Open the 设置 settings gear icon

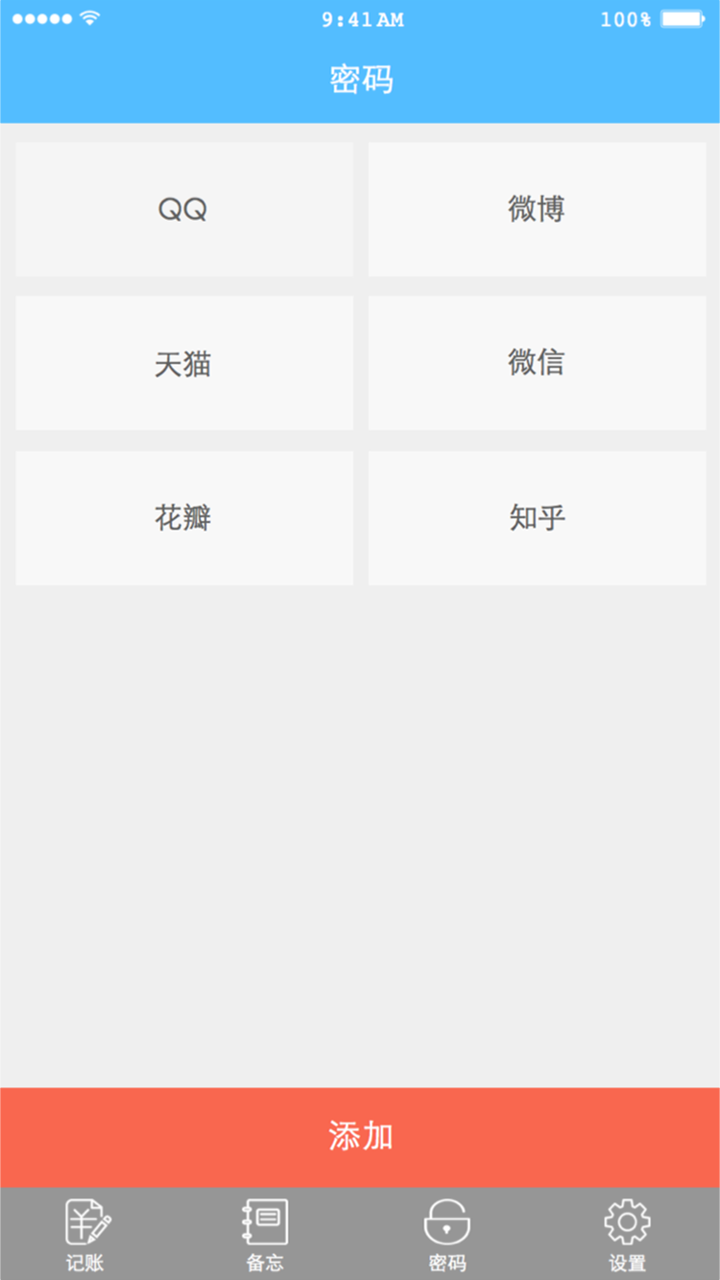pyautogui.click(x=626, y=1222)
